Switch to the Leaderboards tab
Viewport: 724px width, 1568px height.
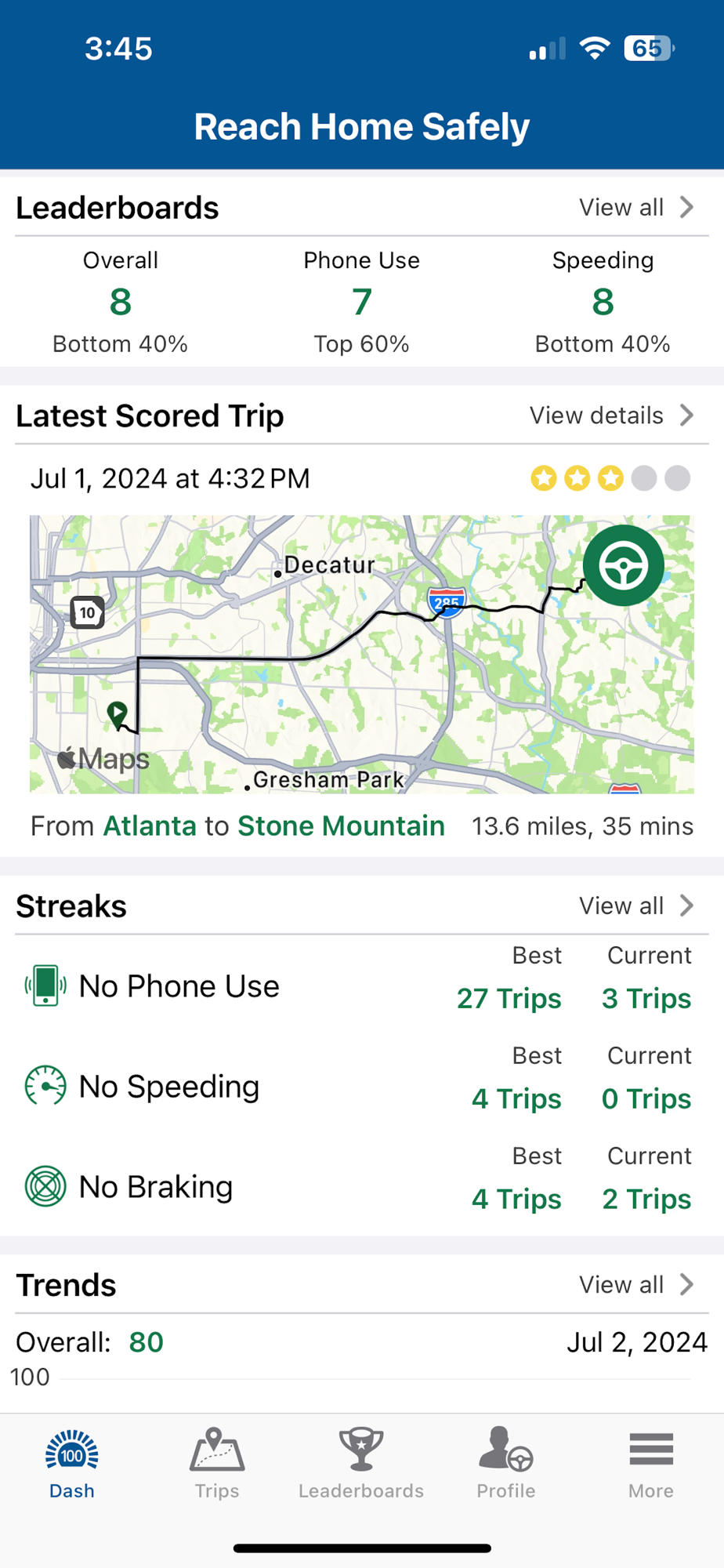click(x=361, y=1463)
